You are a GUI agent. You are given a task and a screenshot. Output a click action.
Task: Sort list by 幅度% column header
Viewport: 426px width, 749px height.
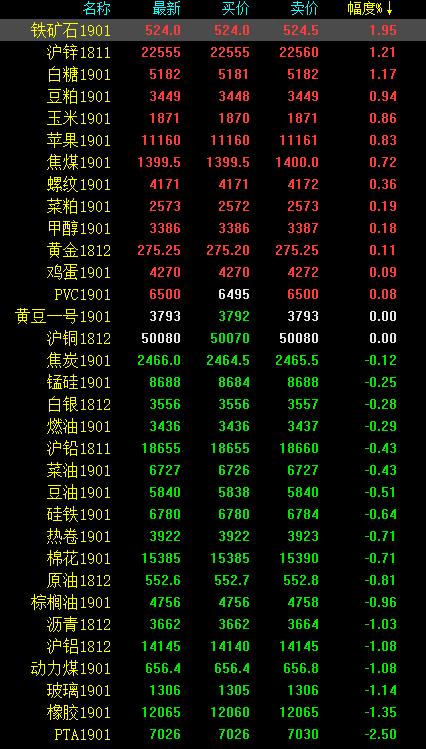click(371, 9)
